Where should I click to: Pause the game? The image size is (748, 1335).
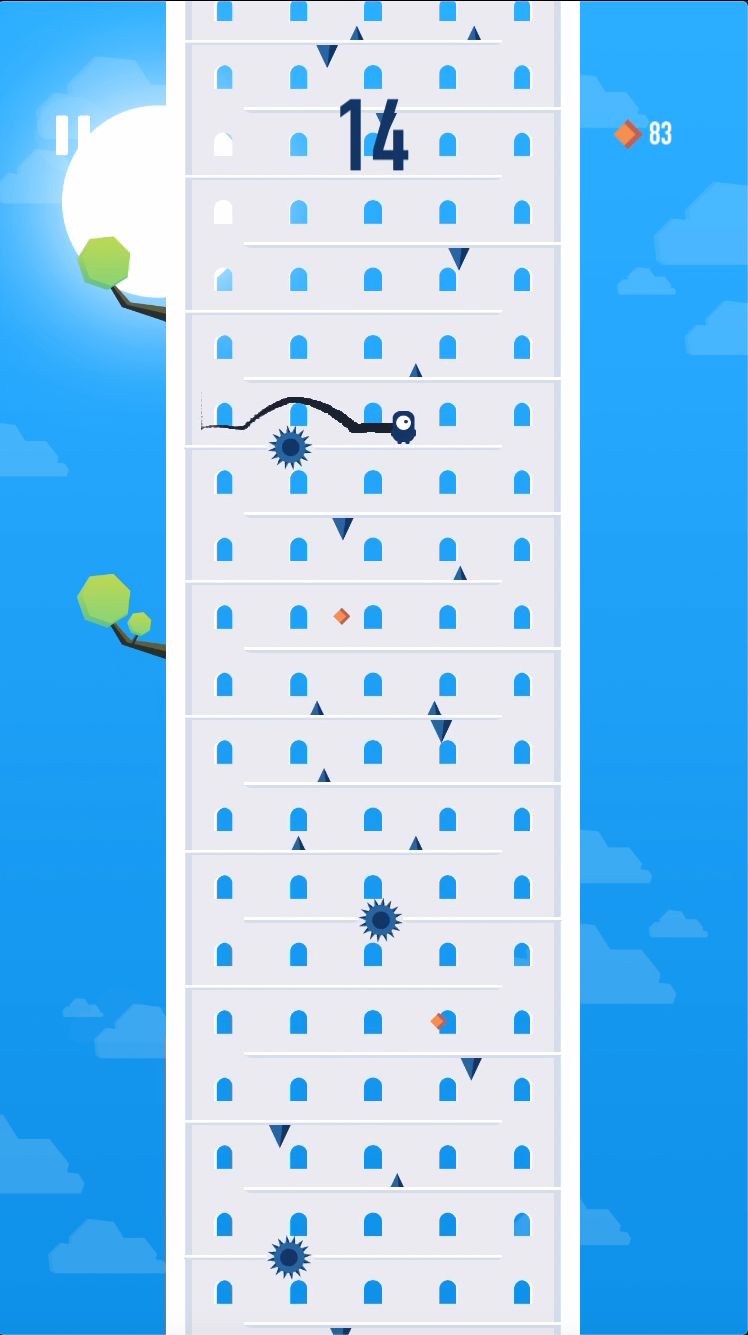[73, 135]
